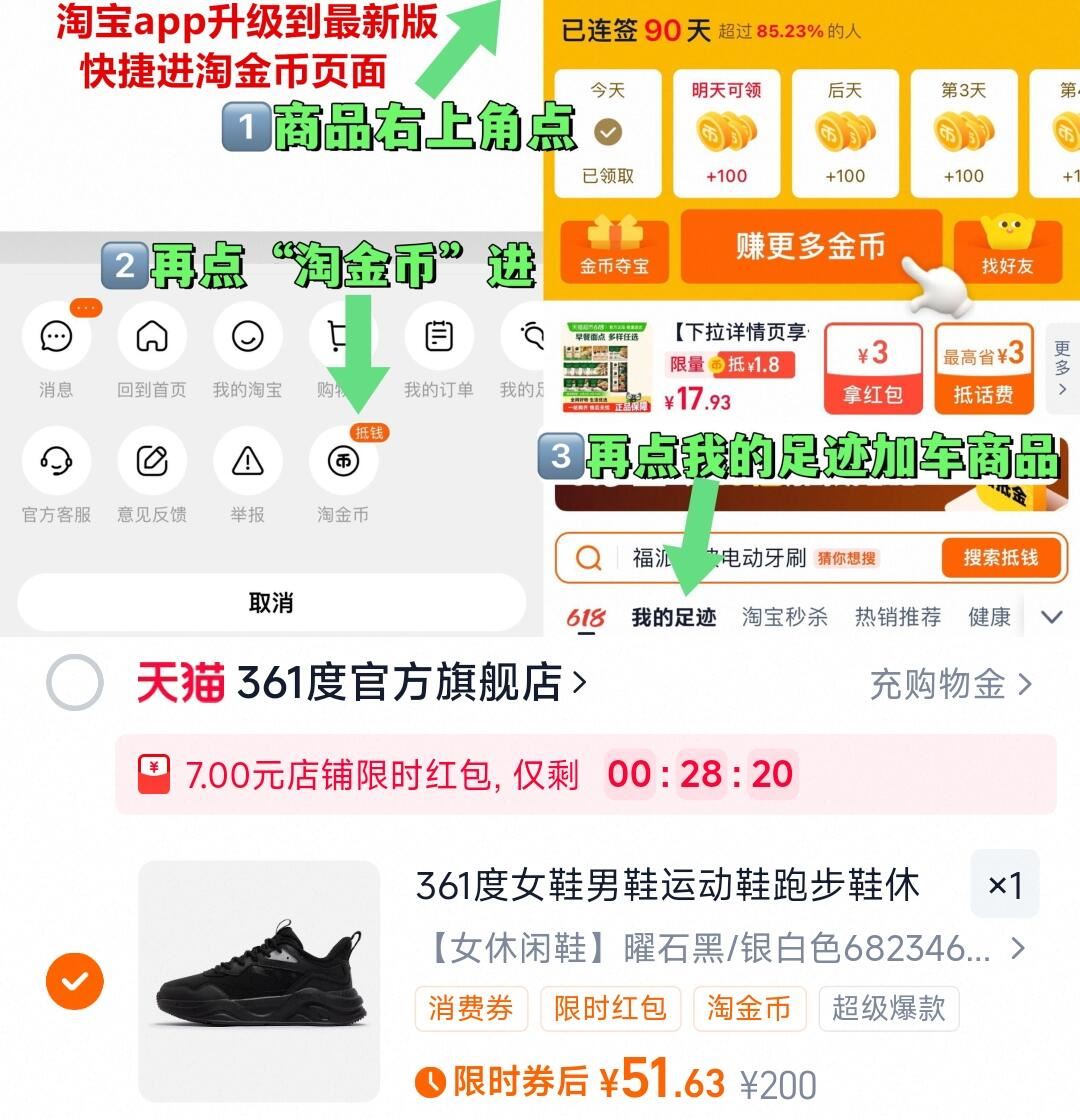The height and width of the screenshot is (1118, 1080).
Task: Switch to the 淘宝秒杀 tab
Action: [x=784, y=617]
